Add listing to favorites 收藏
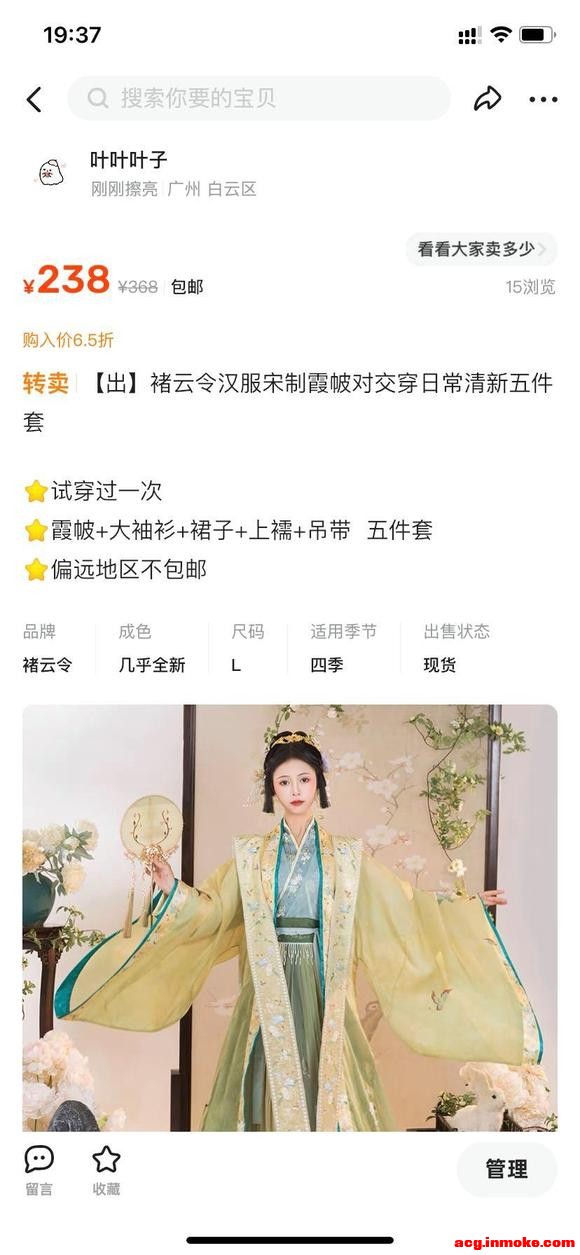 click(x=106, y=1169)
